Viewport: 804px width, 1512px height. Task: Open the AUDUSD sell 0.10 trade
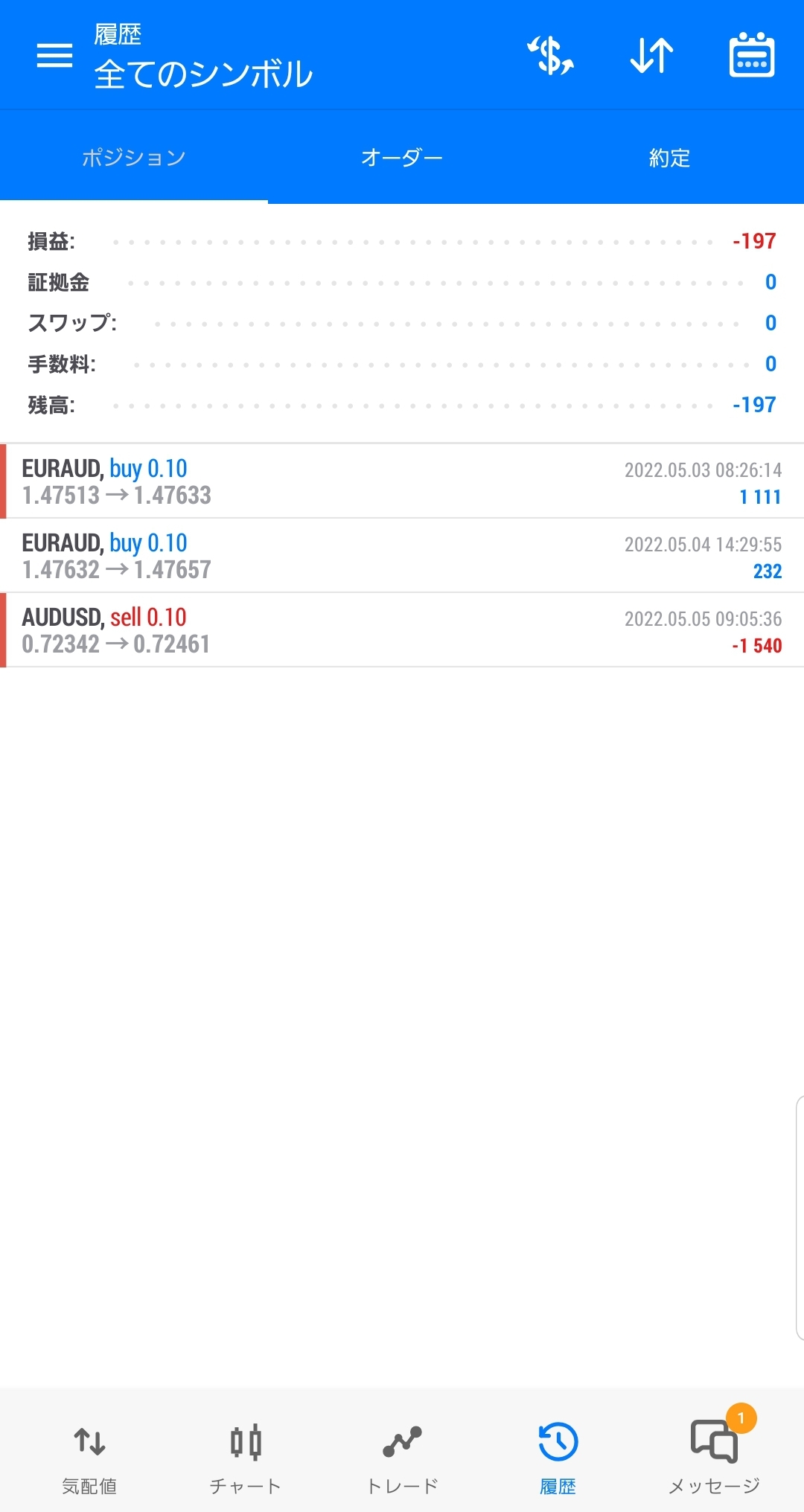pyautogui.click(x=402, y=630)
